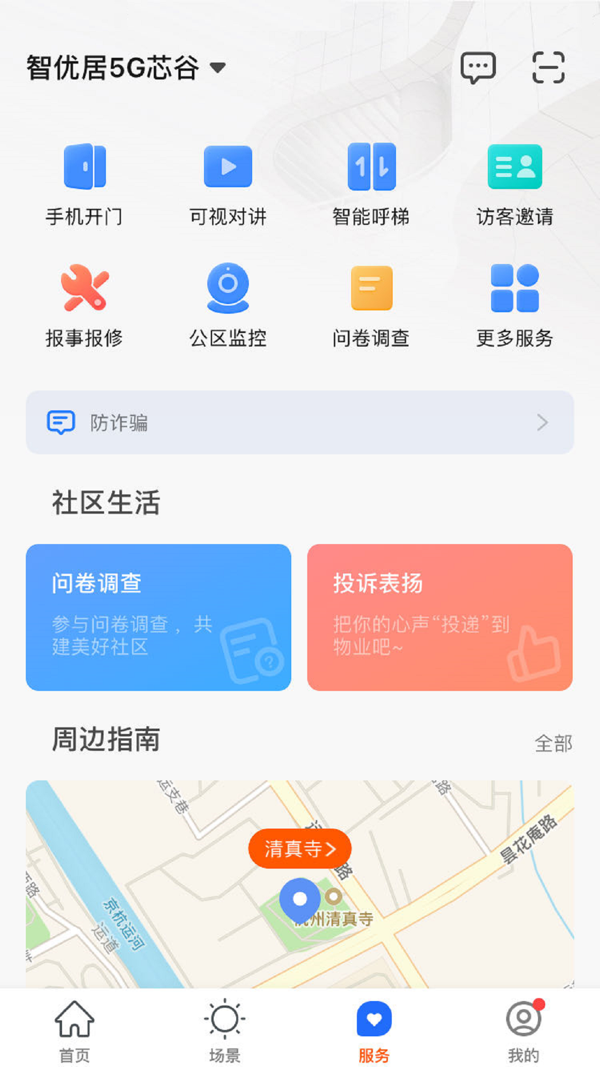This screenshot has height=1067, width=600.
Task: Open the 投诉表扬 feedback card
Action: pos(440,617)
